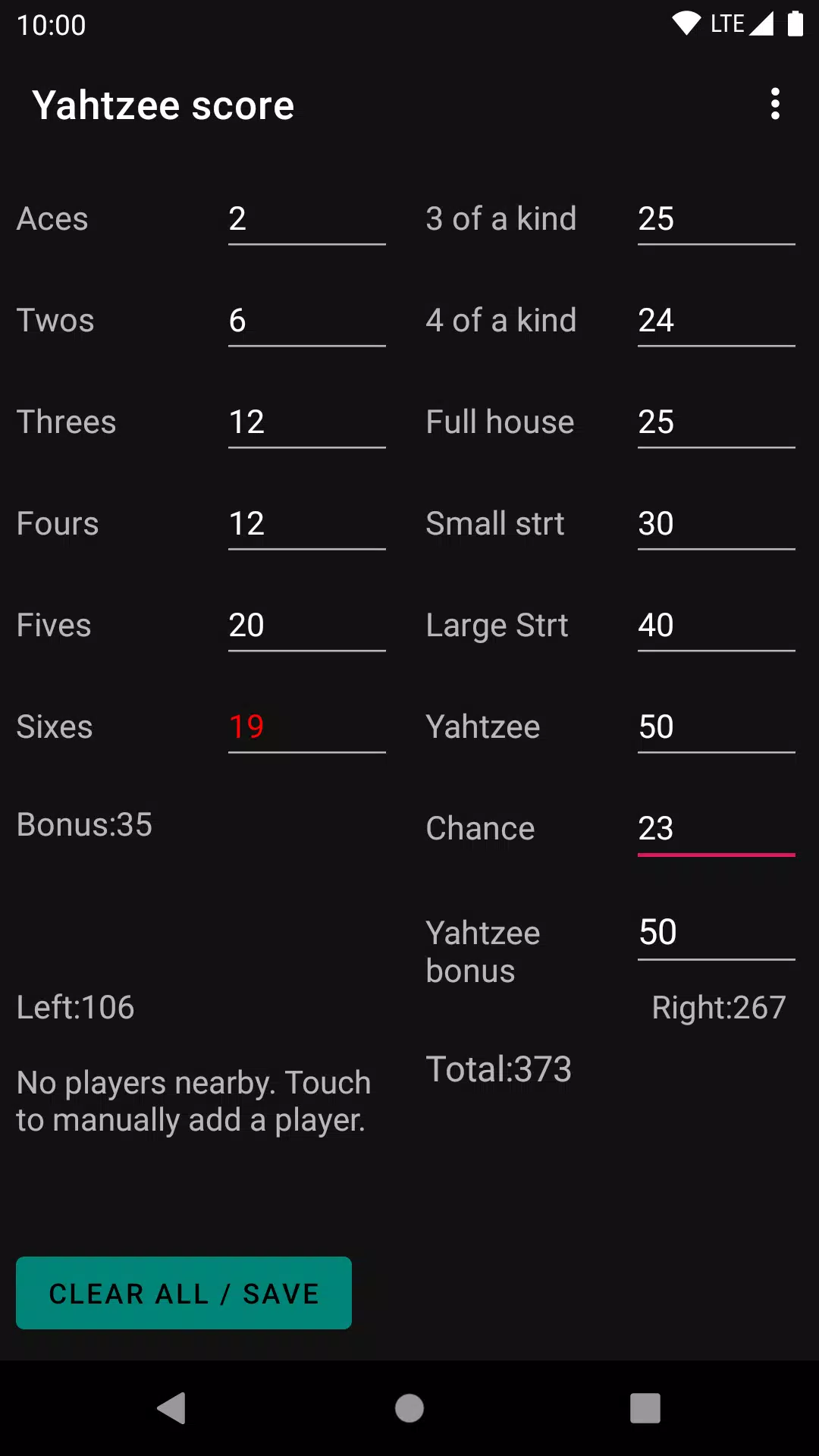Select the 4 of a kind field
This screenshot has height=1456, width=819.
(x=716, y=322)
